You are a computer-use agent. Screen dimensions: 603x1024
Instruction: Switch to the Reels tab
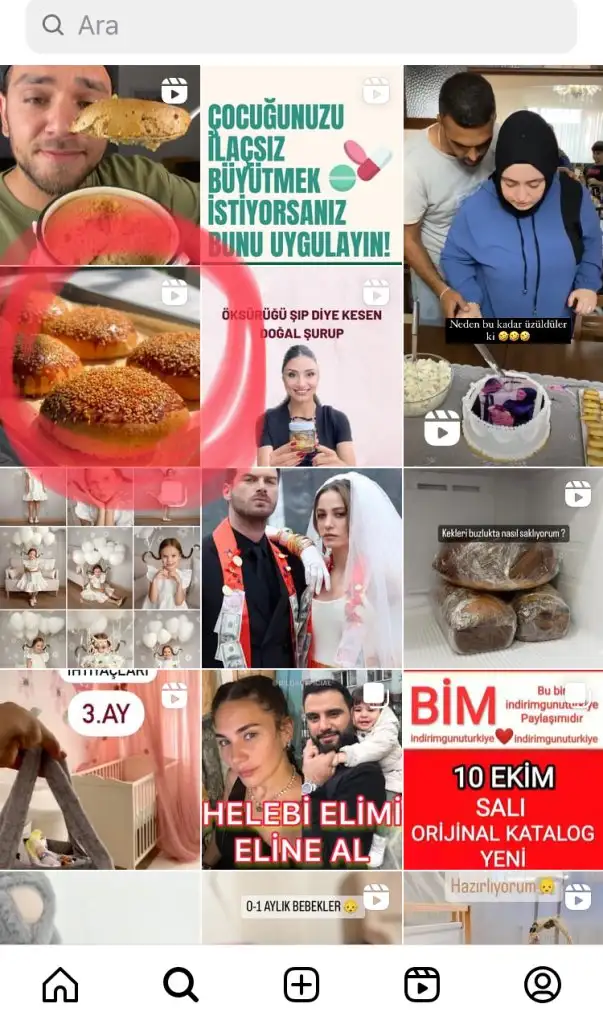[422, 984]
